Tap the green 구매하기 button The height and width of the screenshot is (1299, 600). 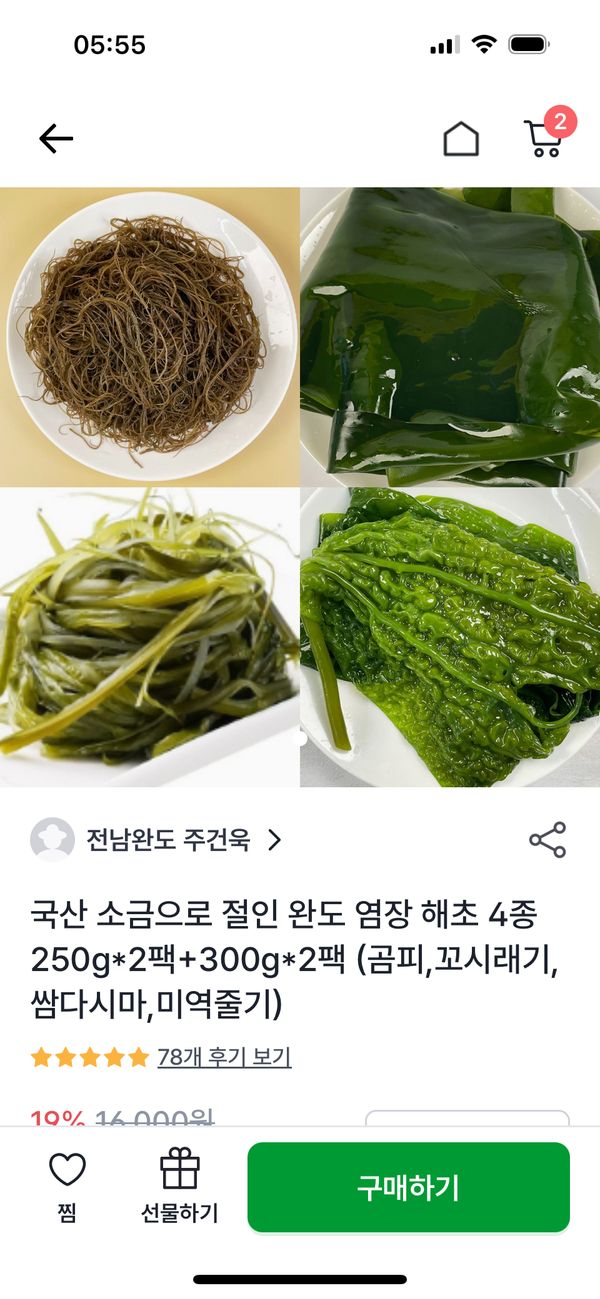[x=408, y=1187]
